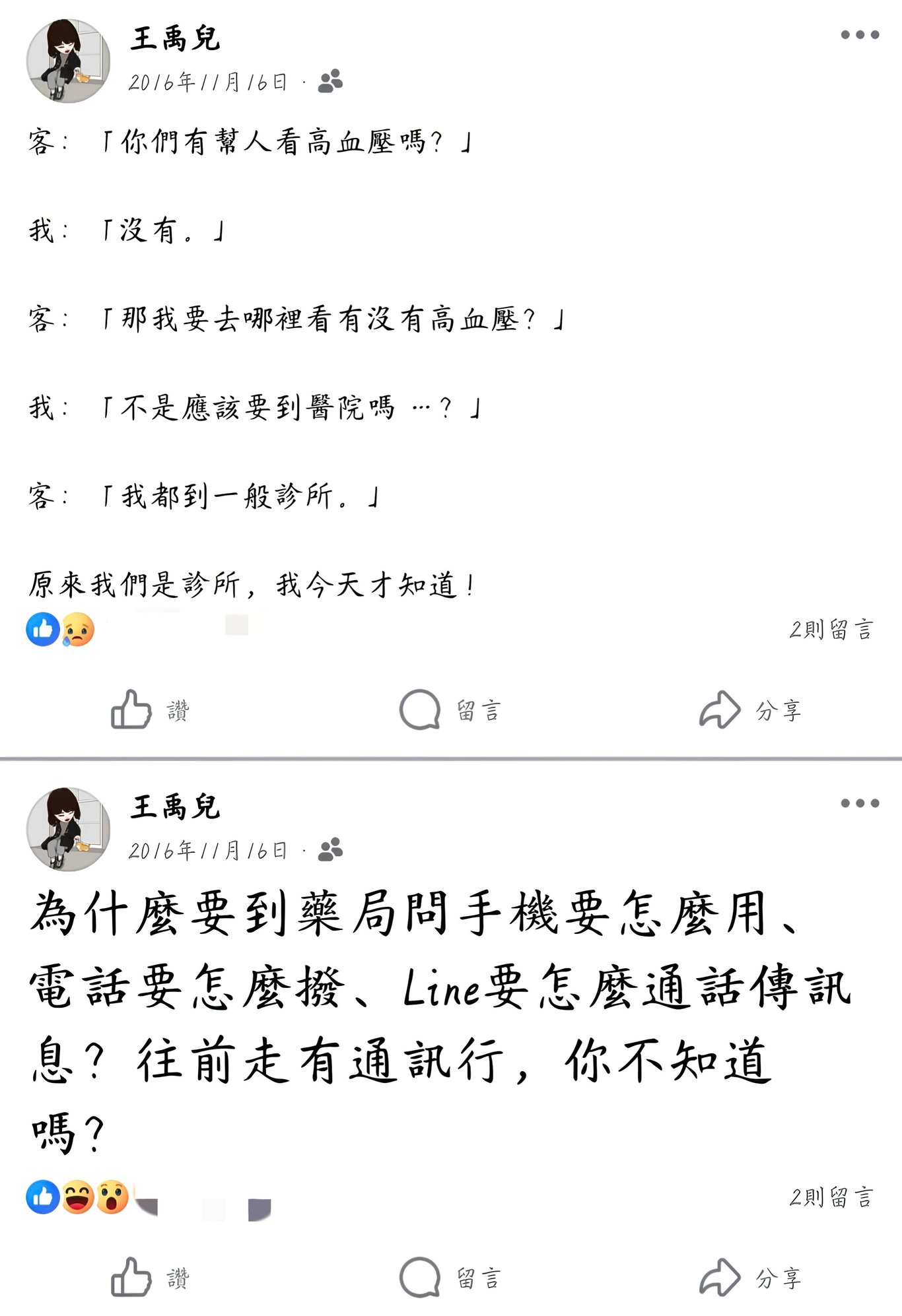View 2則留言 on the 高血壓 post
902x1316 pixels.
(831, 630)
